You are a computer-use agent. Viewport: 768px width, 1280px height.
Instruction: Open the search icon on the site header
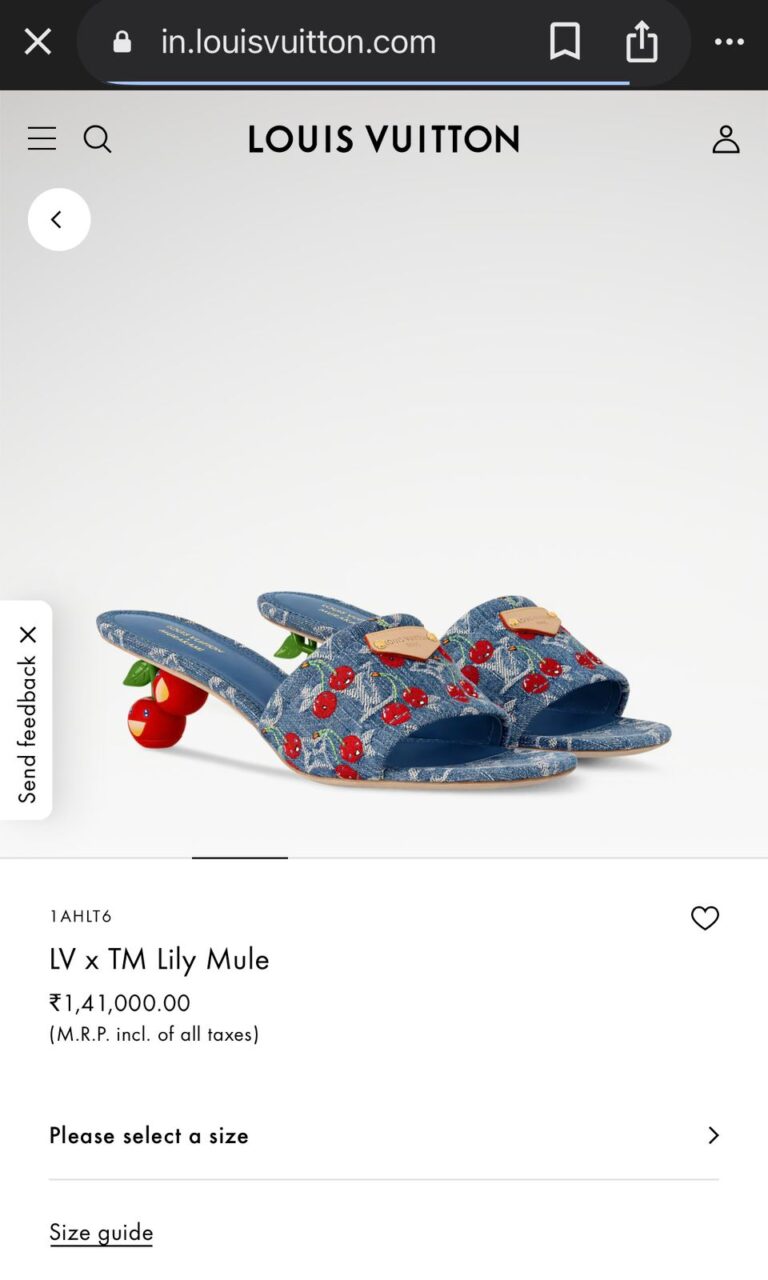(97, 139)
